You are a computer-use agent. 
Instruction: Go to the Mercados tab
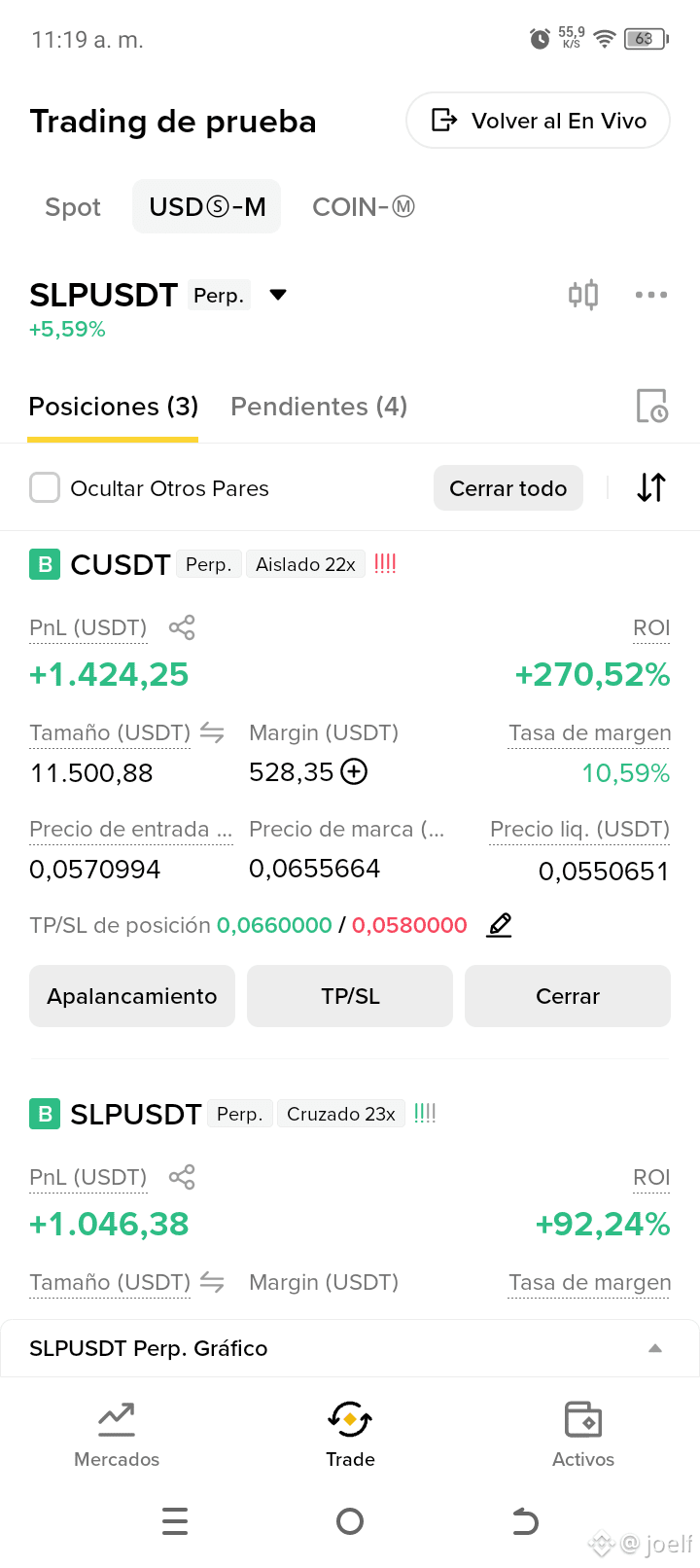(117, 1435)
